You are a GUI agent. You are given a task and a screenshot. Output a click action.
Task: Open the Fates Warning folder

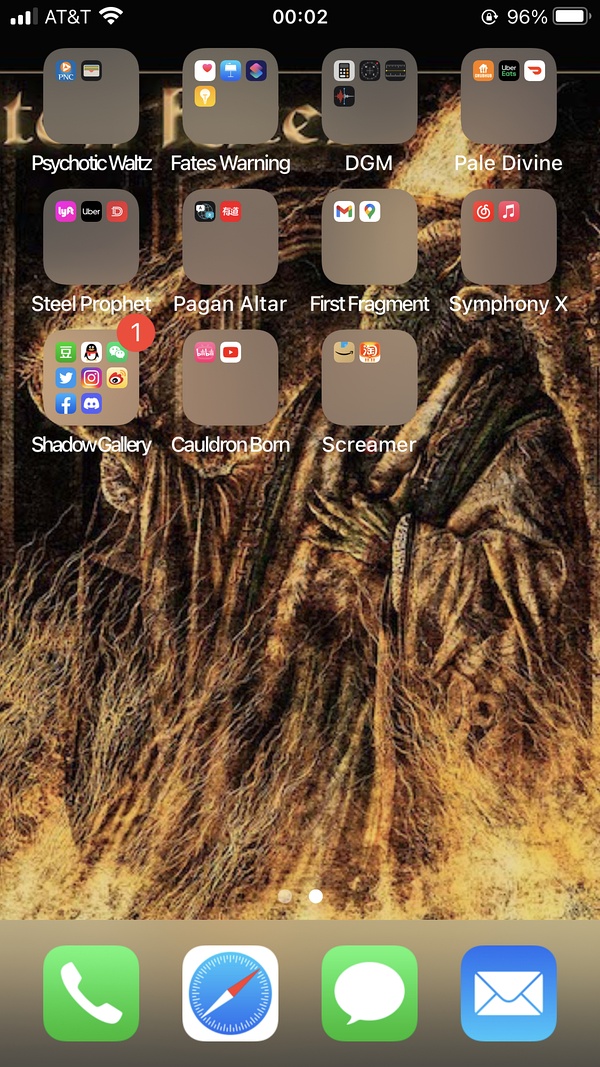[x=230, y=96]
